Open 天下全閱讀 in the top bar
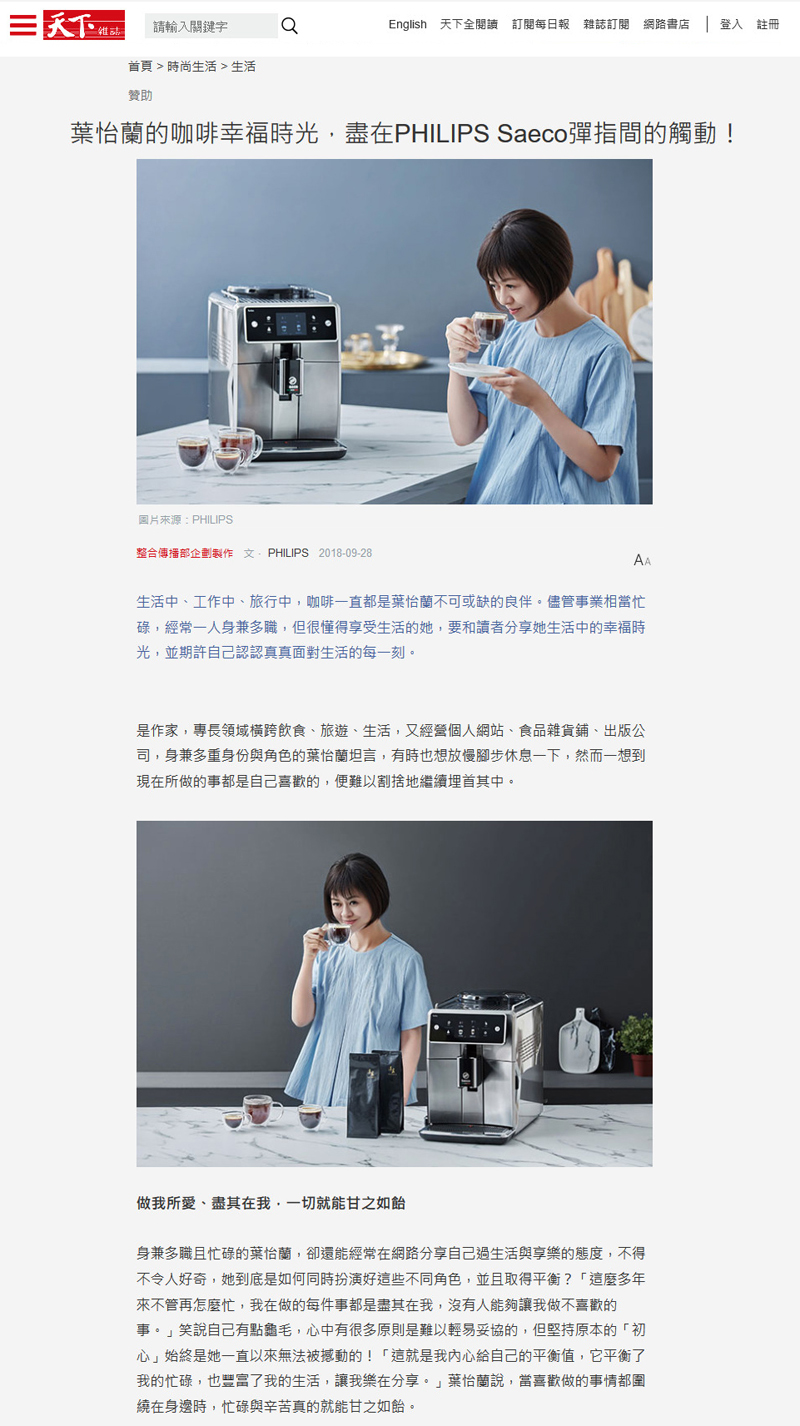 click(469, 24)
